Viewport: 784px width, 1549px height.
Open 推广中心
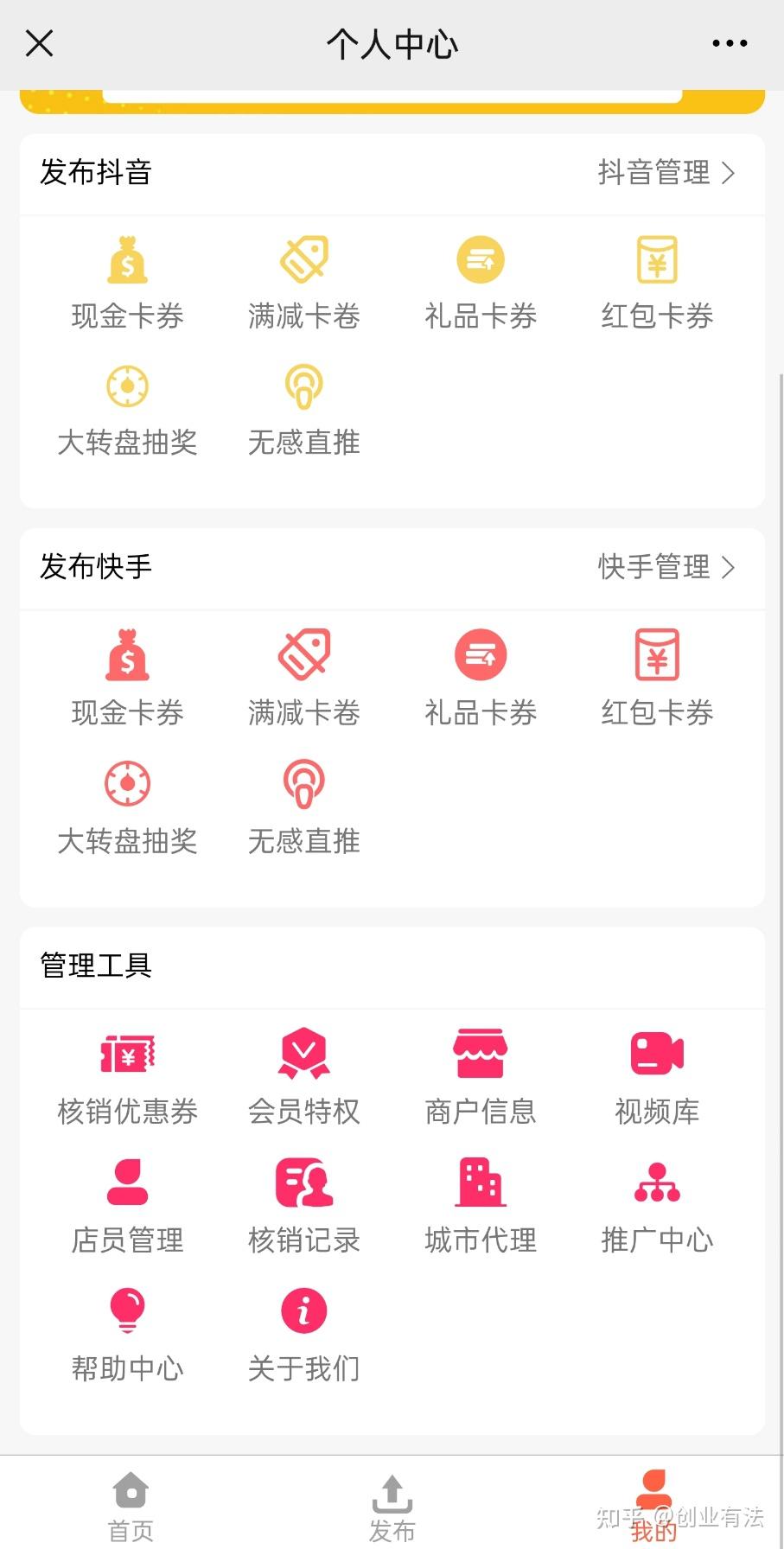657,1206
